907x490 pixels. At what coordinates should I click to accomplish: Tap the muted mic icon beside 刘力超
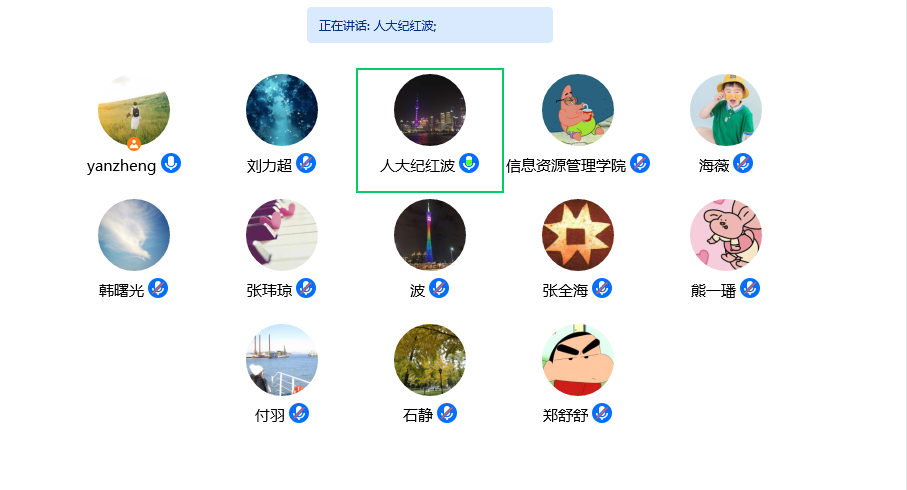[x=306, y=163]
